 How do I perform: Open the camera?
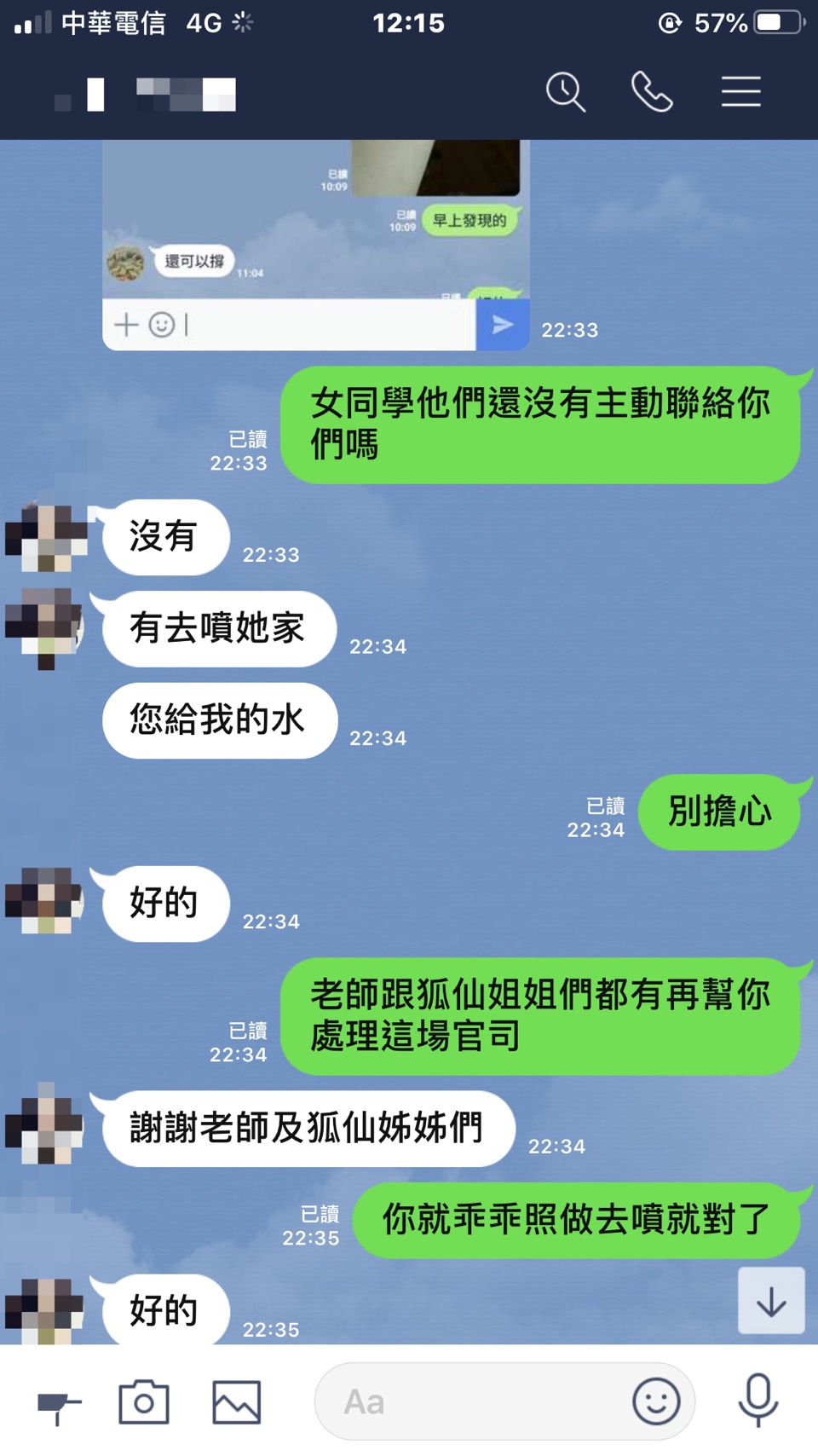click(143, 1402)
